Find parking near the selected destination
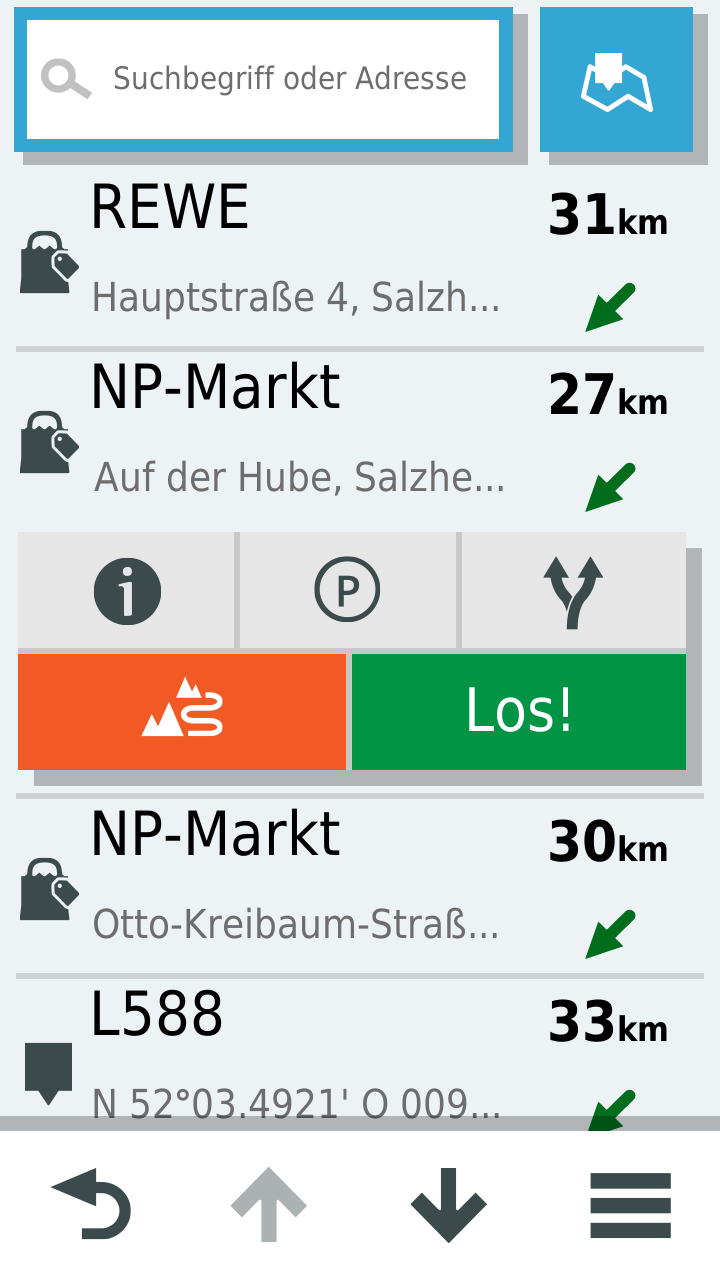 pyautogui.click(x=347, y=590)
